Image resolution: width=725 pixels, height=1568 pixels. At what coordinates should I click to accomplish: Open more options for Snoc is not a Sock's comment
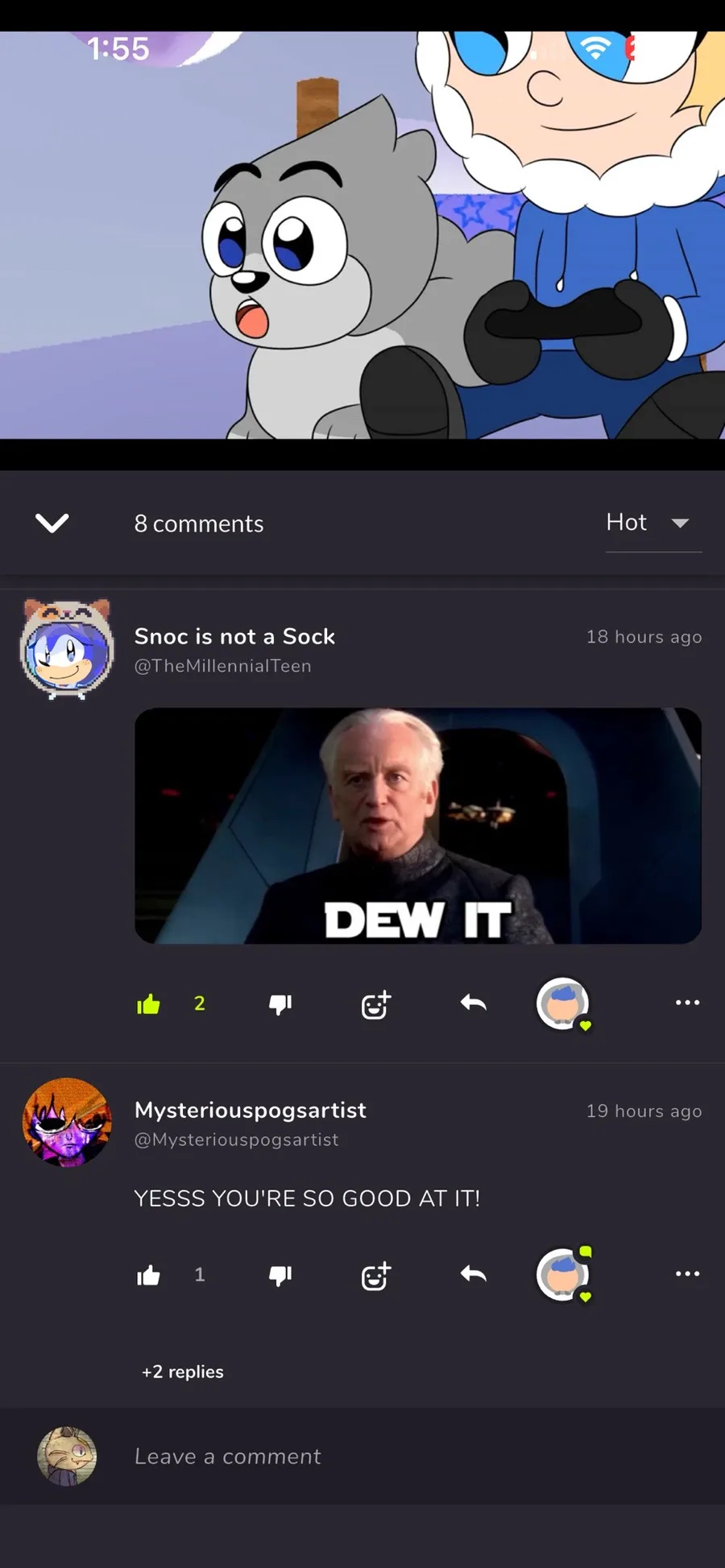coord(687,1003)
